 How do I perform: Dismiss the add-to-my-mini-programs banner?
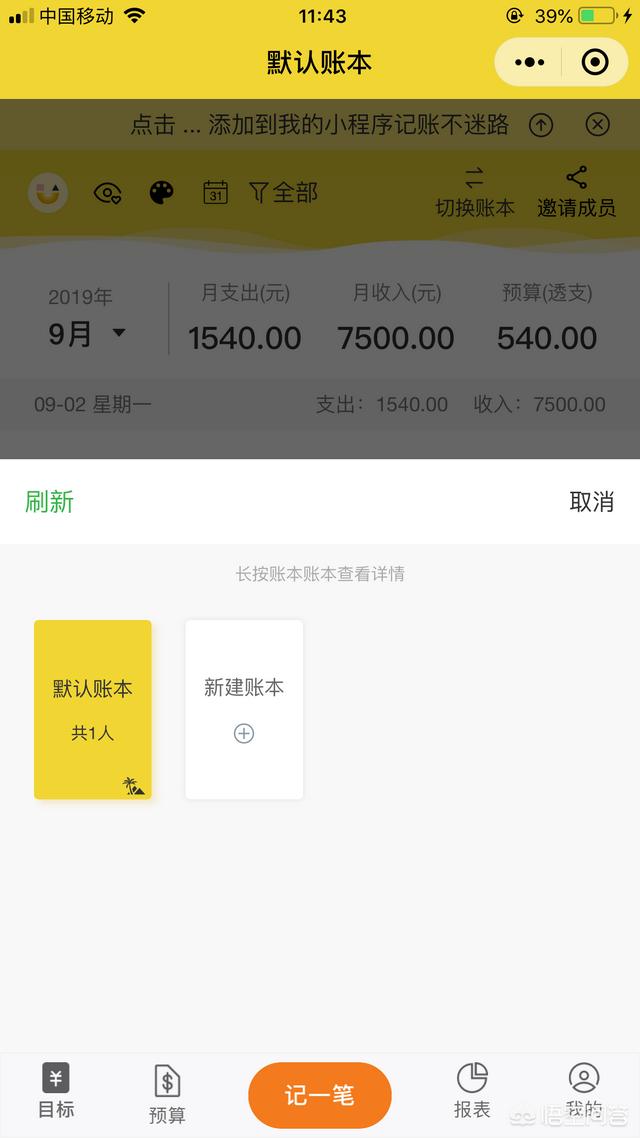pos(597,125)
